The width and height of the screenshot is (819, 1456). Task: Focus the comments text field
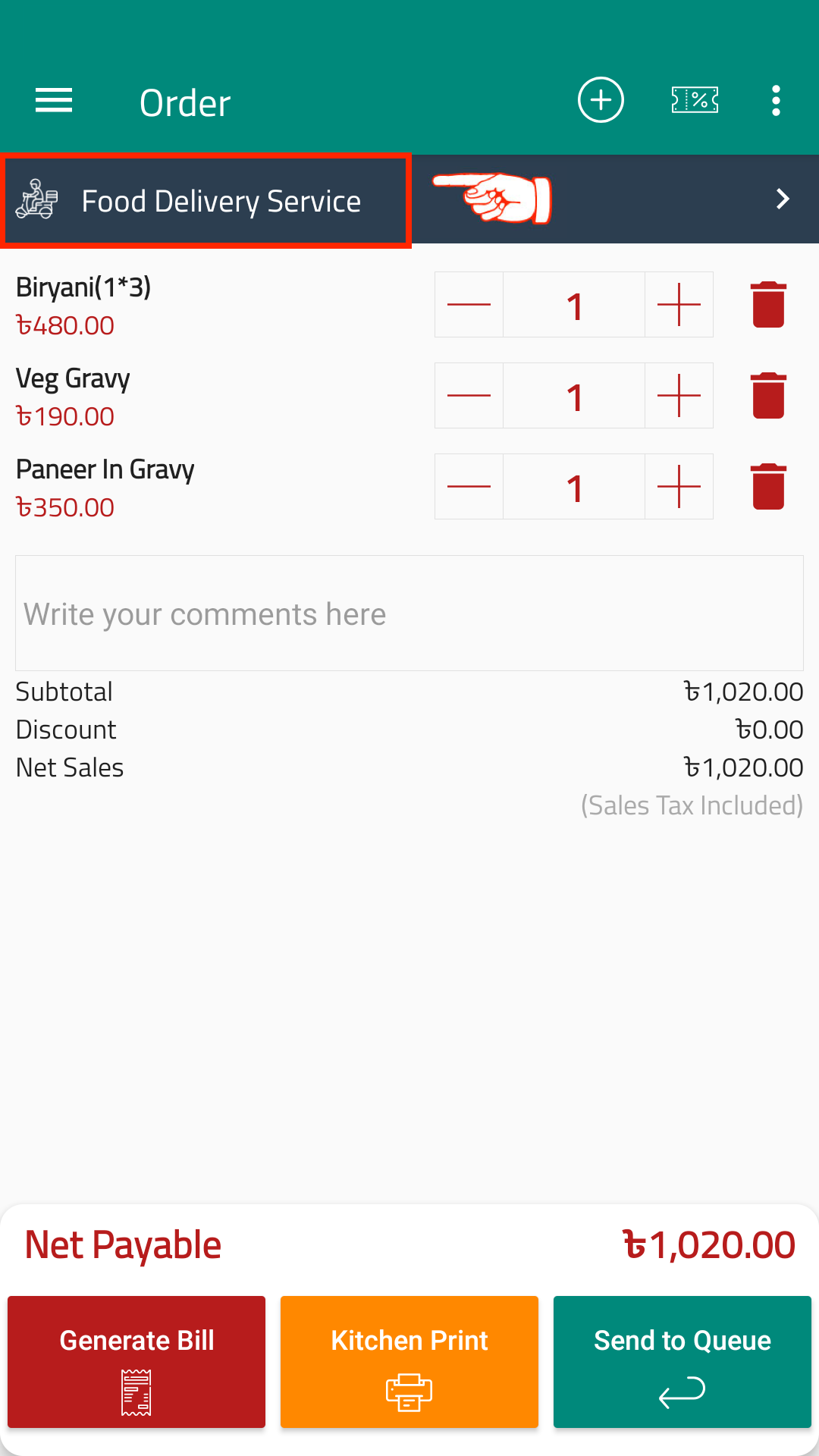(x=409, y=613)
